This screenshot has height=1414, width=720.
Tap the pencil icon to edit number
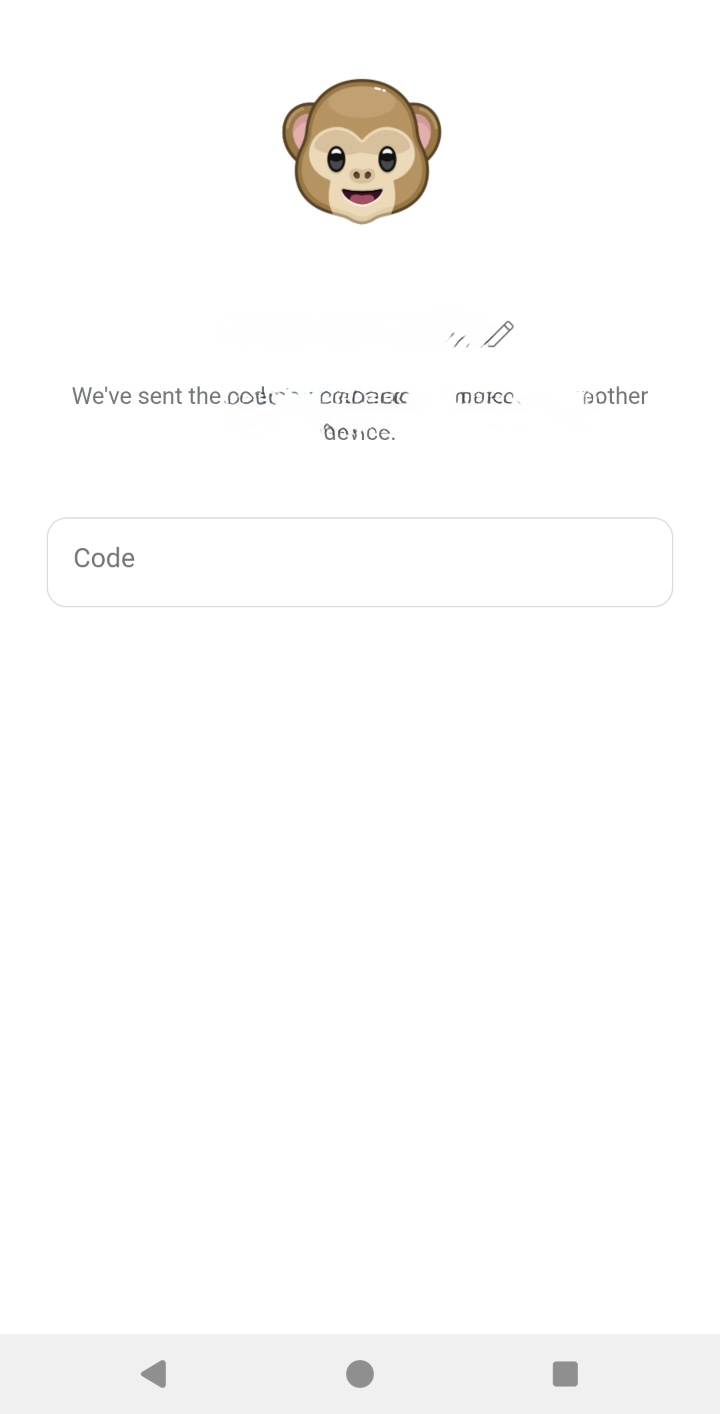pyautogui.click(x=498, y=334)
